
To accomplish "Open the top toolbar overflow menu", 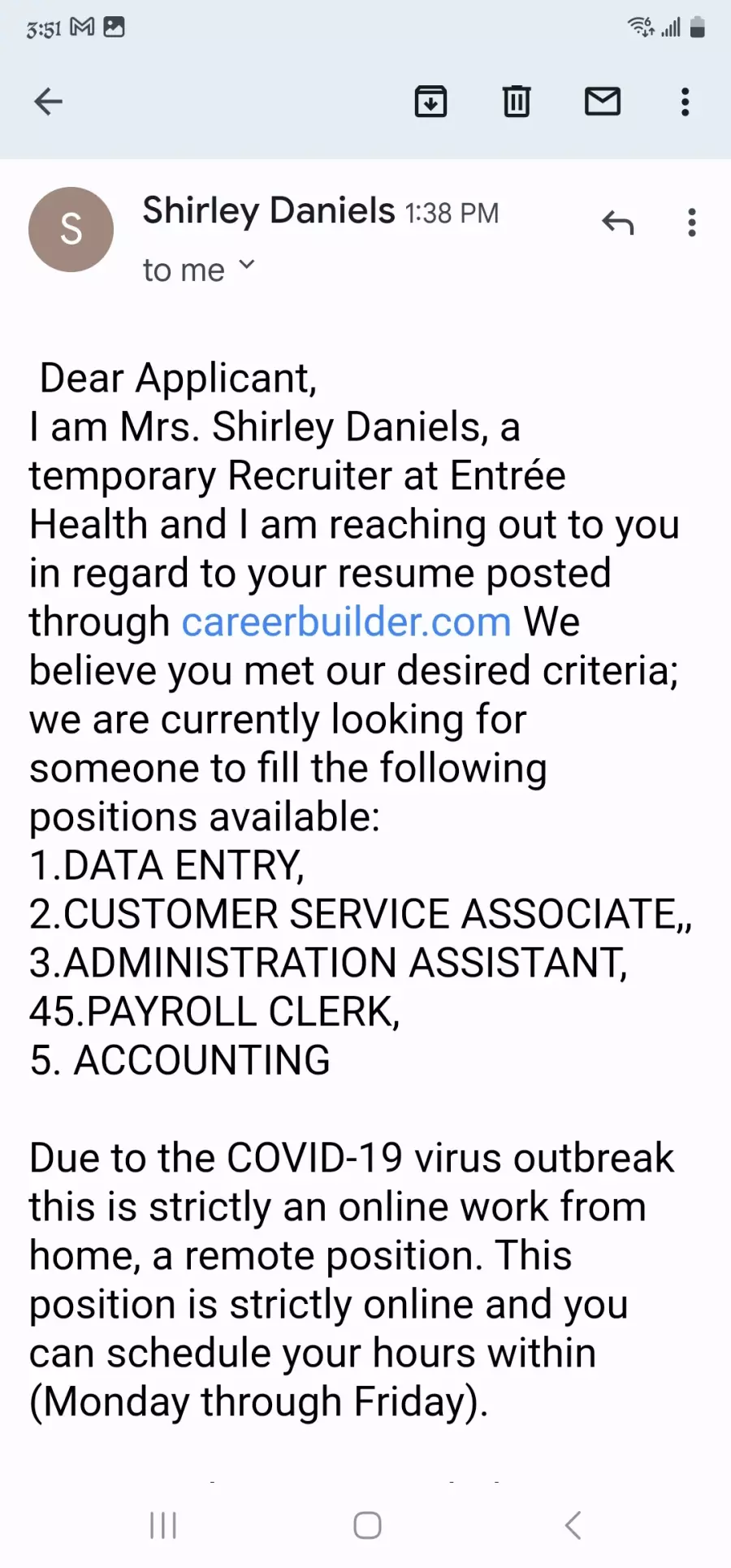I will [x=686, y=102].
